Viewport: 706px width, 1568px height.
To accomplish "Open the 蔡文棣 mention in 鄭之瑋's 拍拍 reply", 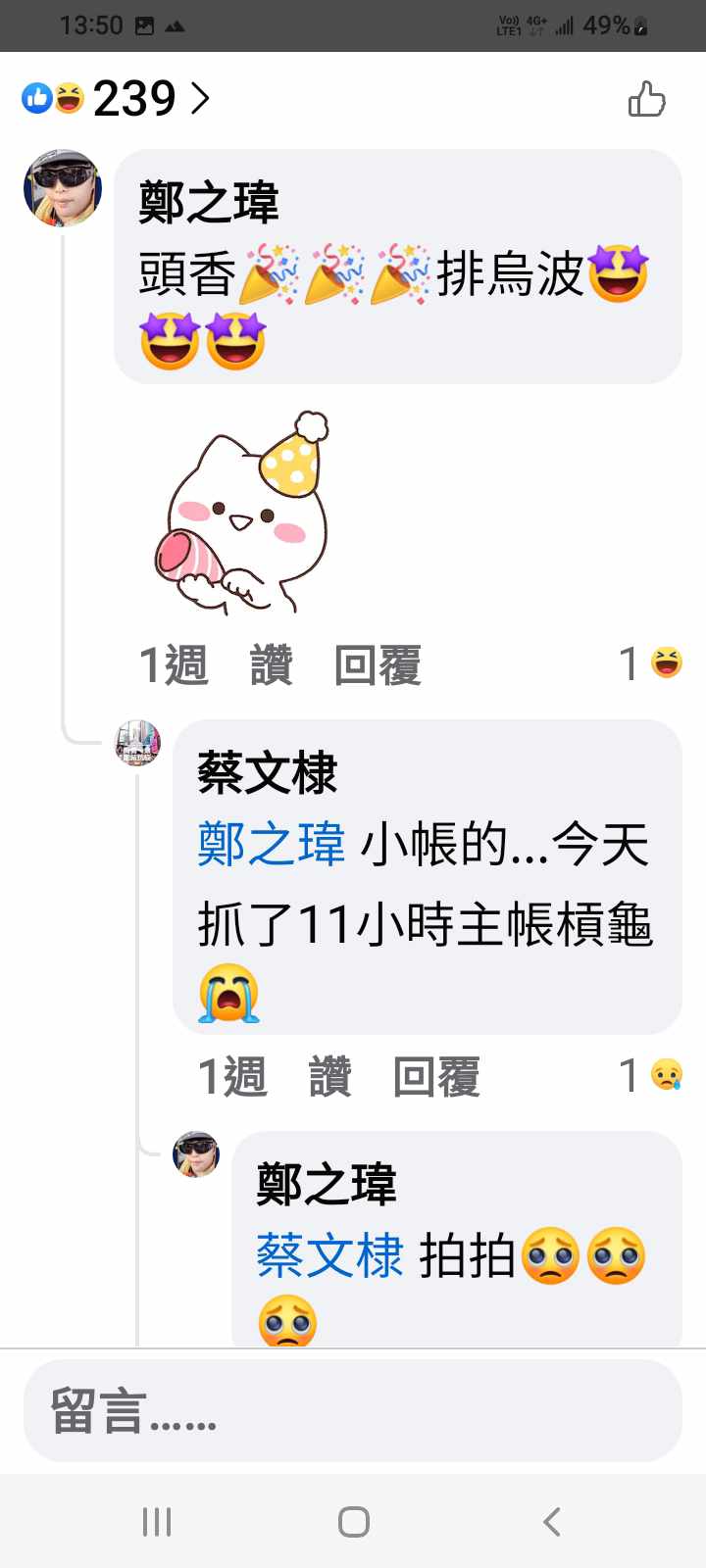I will point(330,1255).
